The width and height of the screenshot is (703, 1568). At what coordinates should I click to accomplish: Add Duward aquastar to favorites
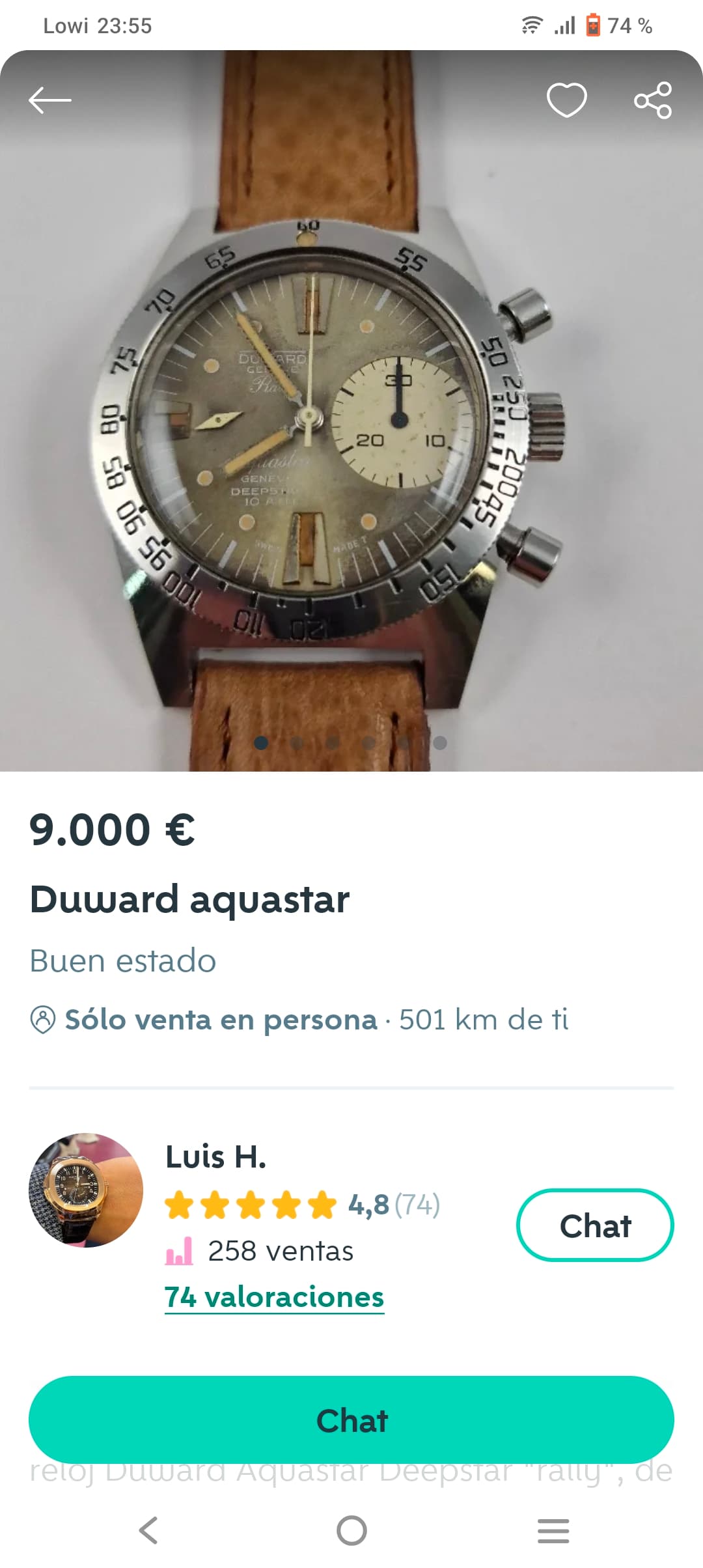(x=566, y=100)
